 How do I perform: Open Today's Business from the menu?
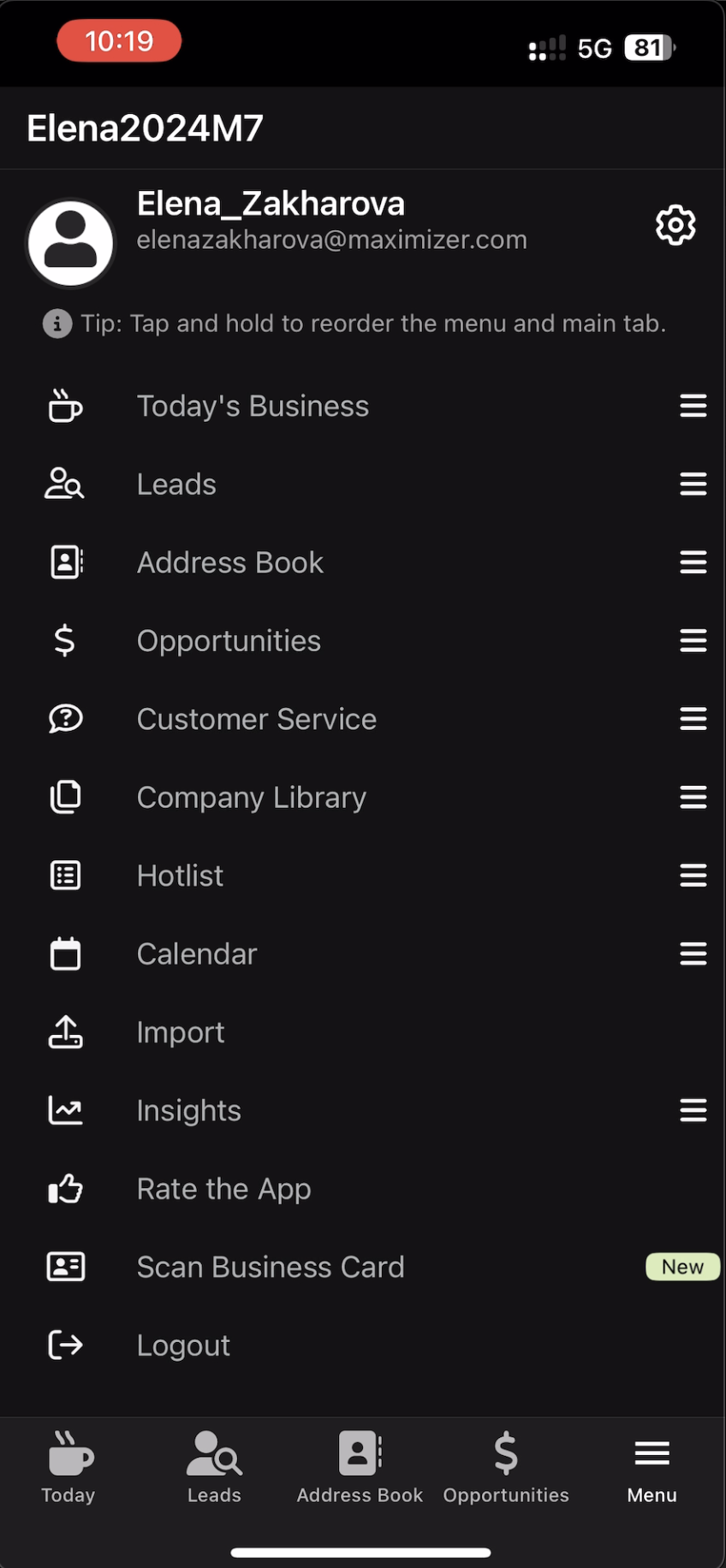[363, 406]
